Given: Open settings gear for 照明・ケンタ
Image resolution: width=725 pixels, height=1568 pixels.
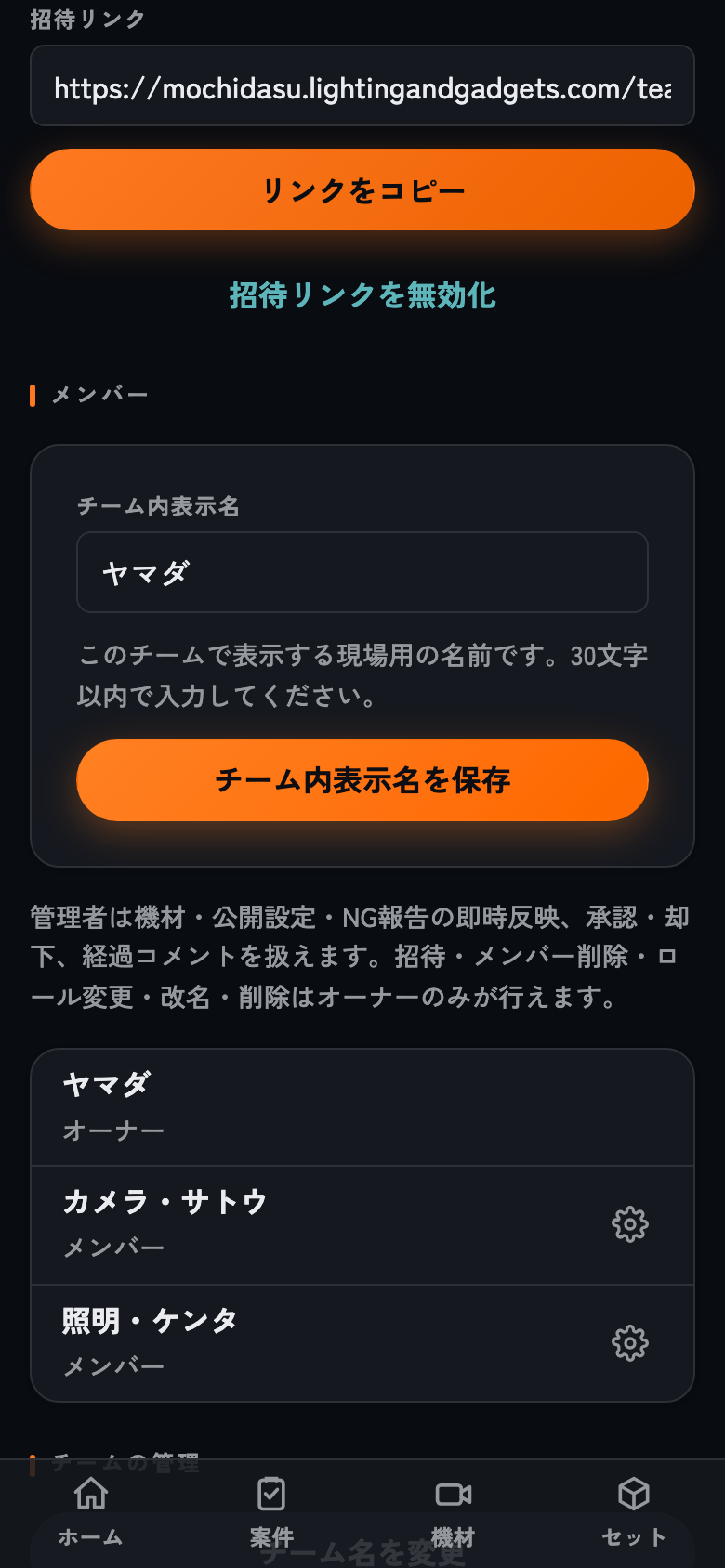Looking at the screenshot, I should pyautogui.click(x=630, y=1343).
